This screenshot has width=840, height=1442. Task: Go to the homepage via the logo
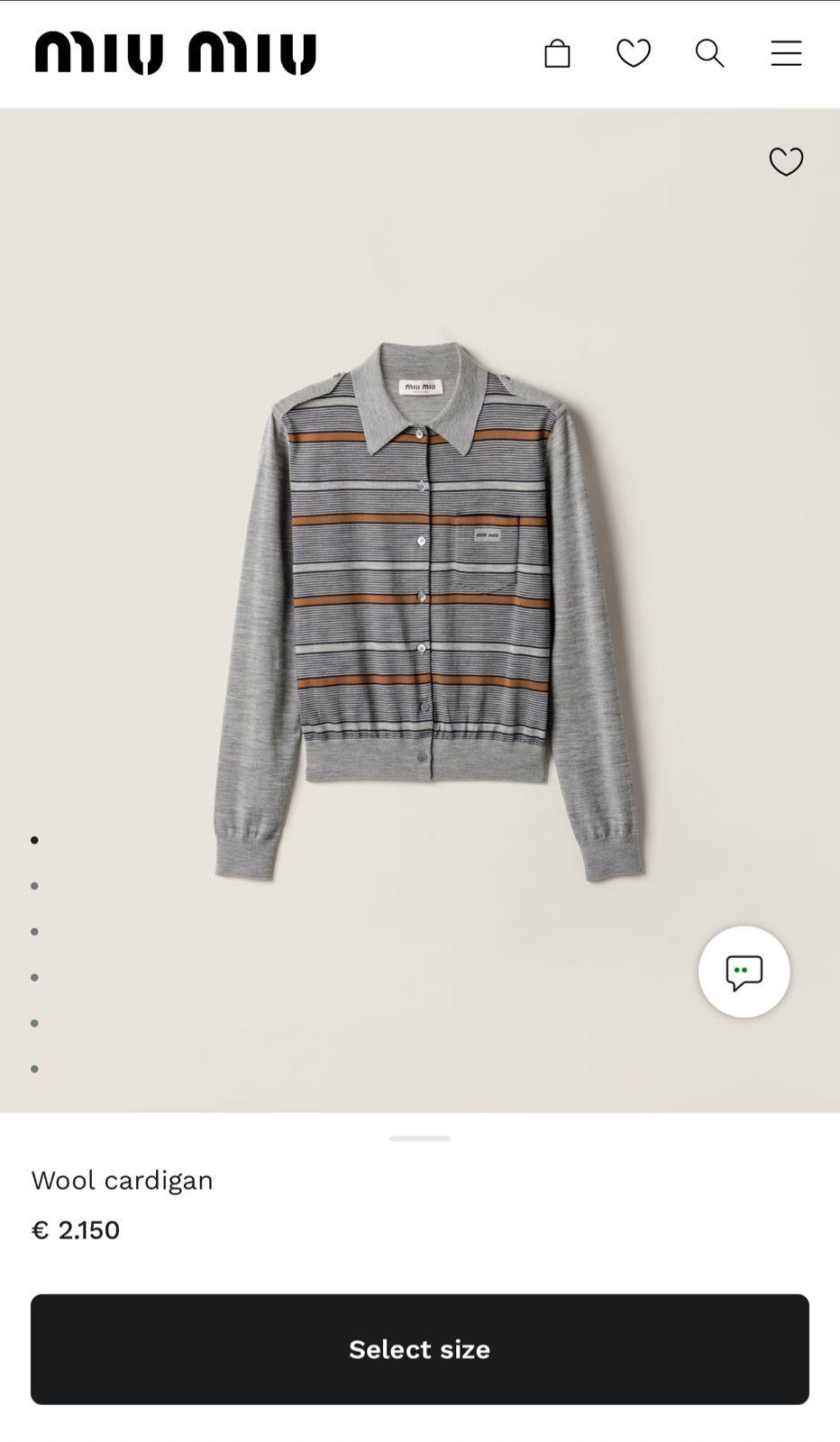pyautogui.click(x=174, y=52)
